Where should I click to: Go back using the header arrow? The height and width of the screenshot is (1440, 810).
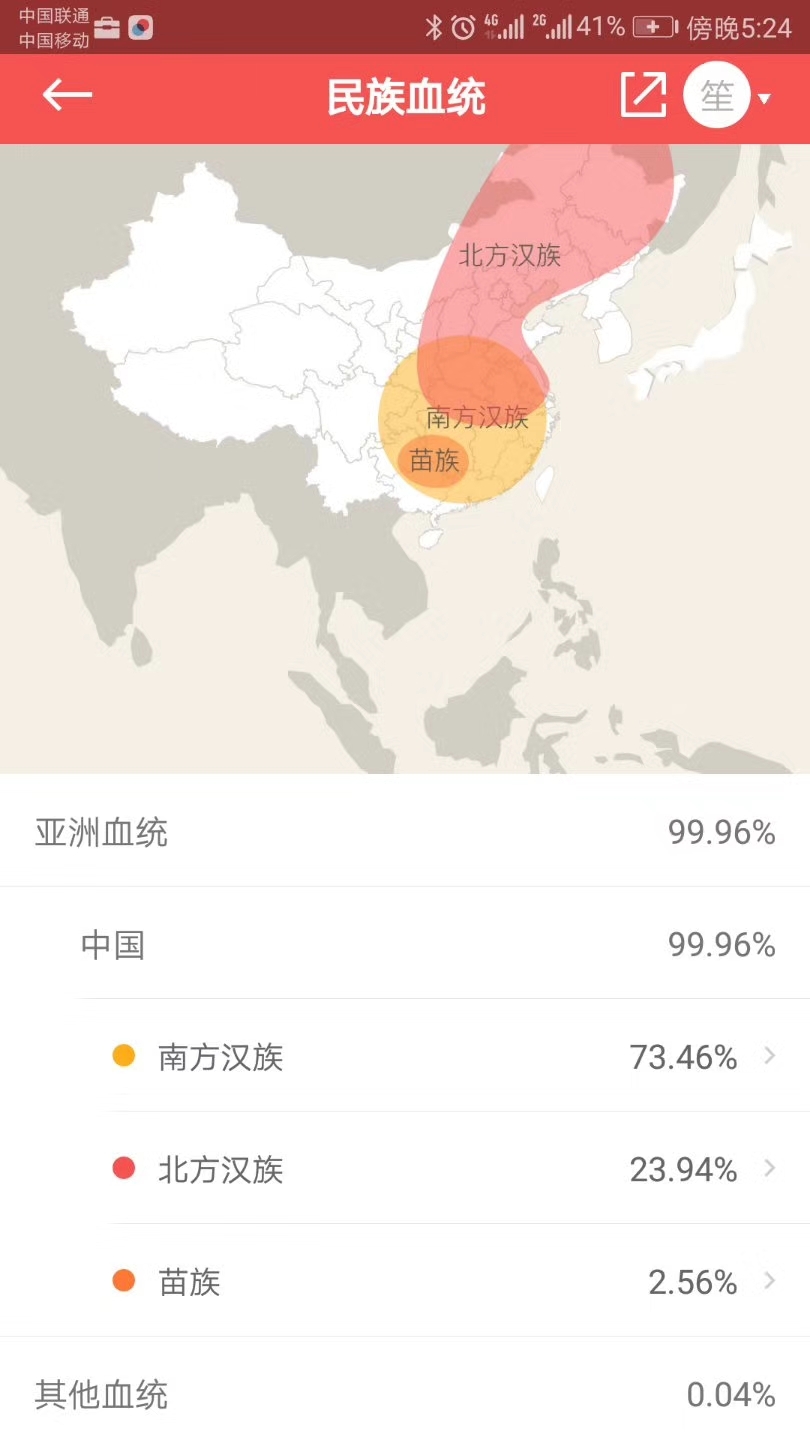(x=67, y=97)
